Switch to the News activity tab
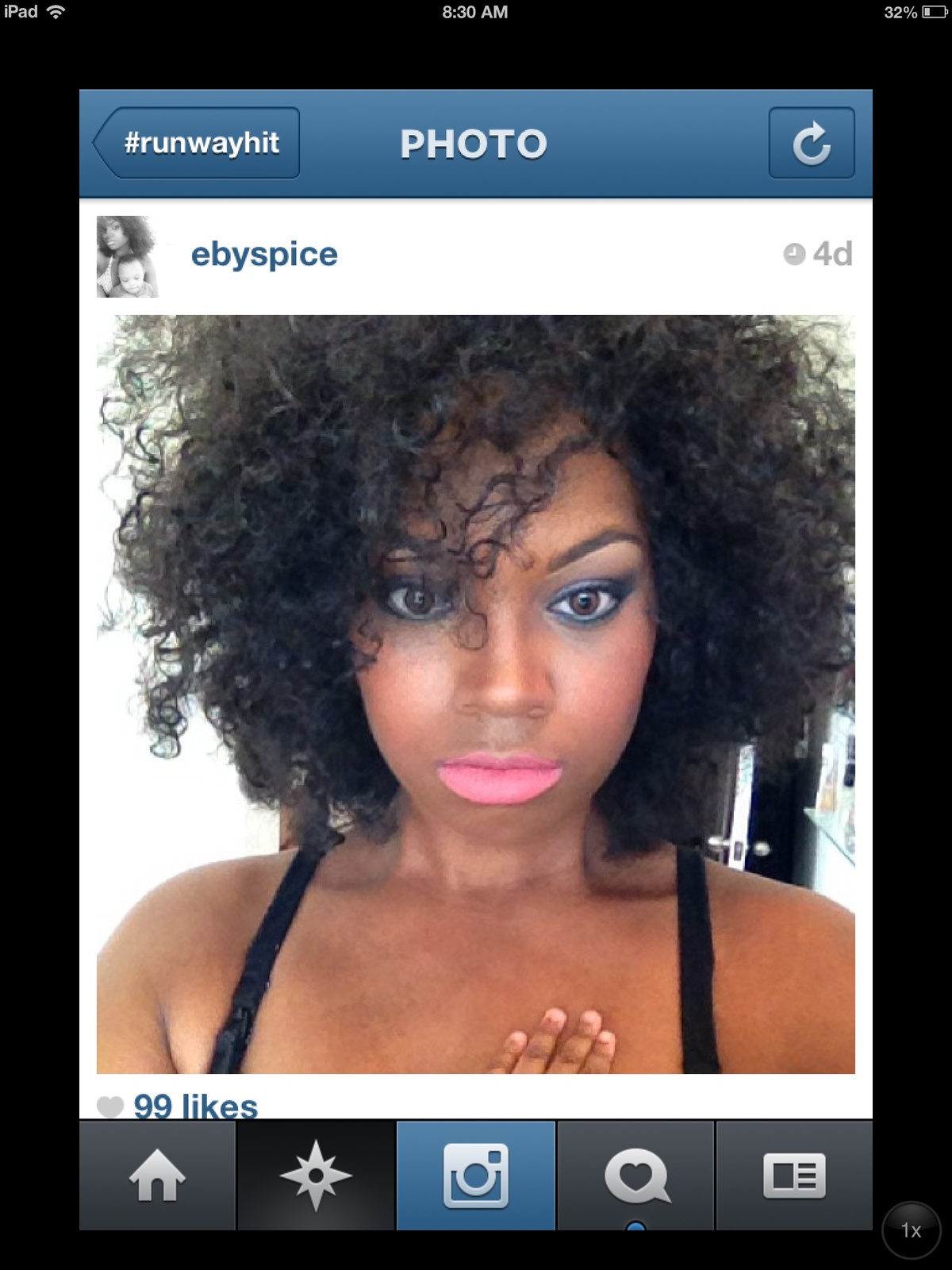952x1270 pixels. click(x=635, y=1176)
